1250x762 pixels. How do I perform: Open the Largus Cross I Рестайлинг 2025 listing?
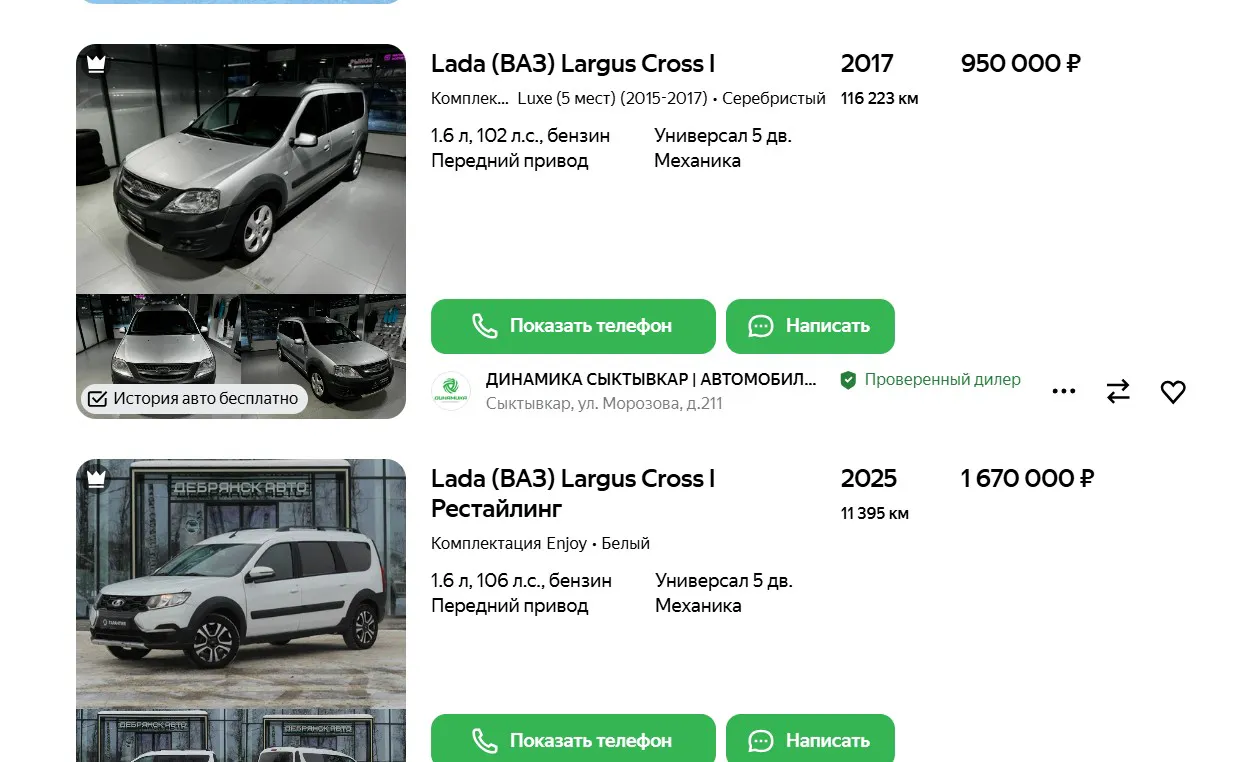click(x=572, y=493)
